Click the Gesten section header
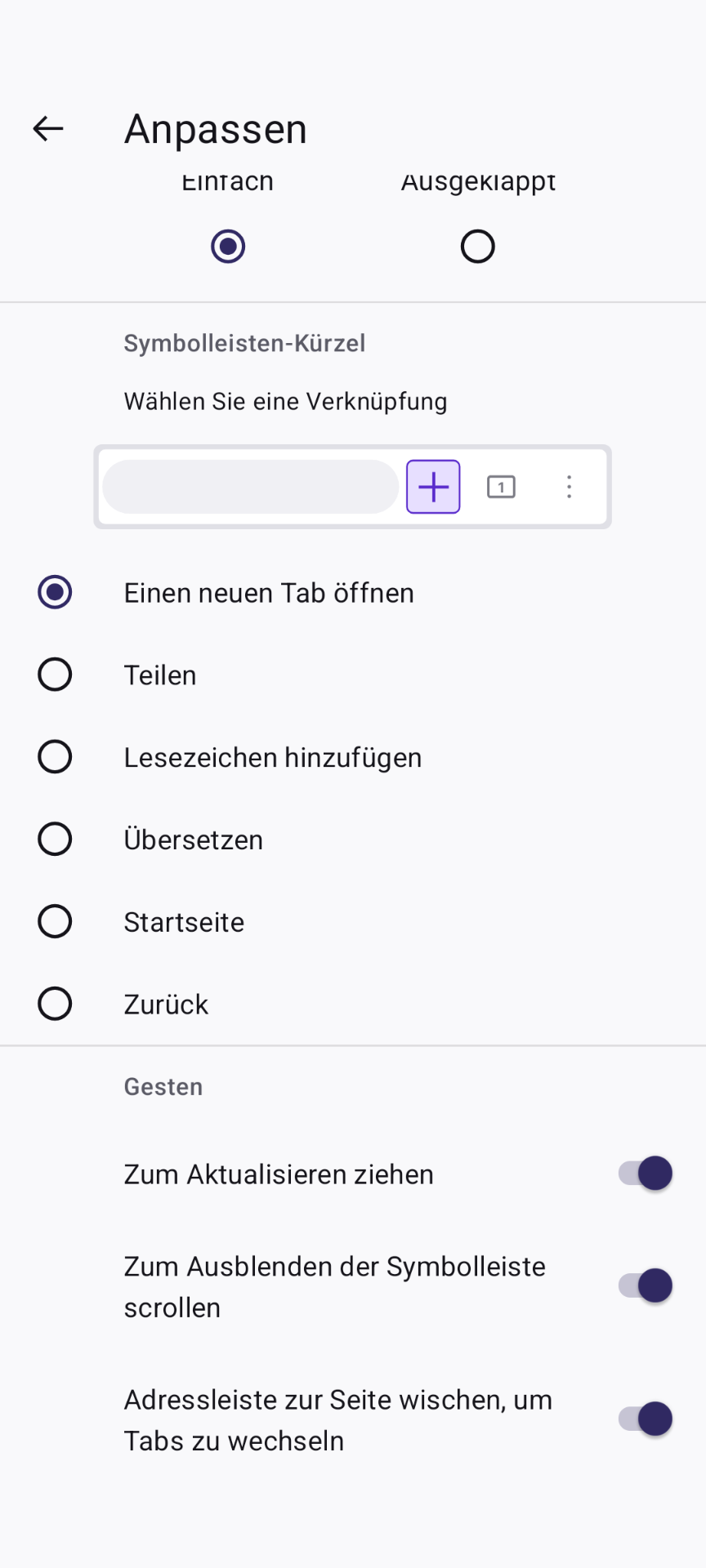 163,1086
